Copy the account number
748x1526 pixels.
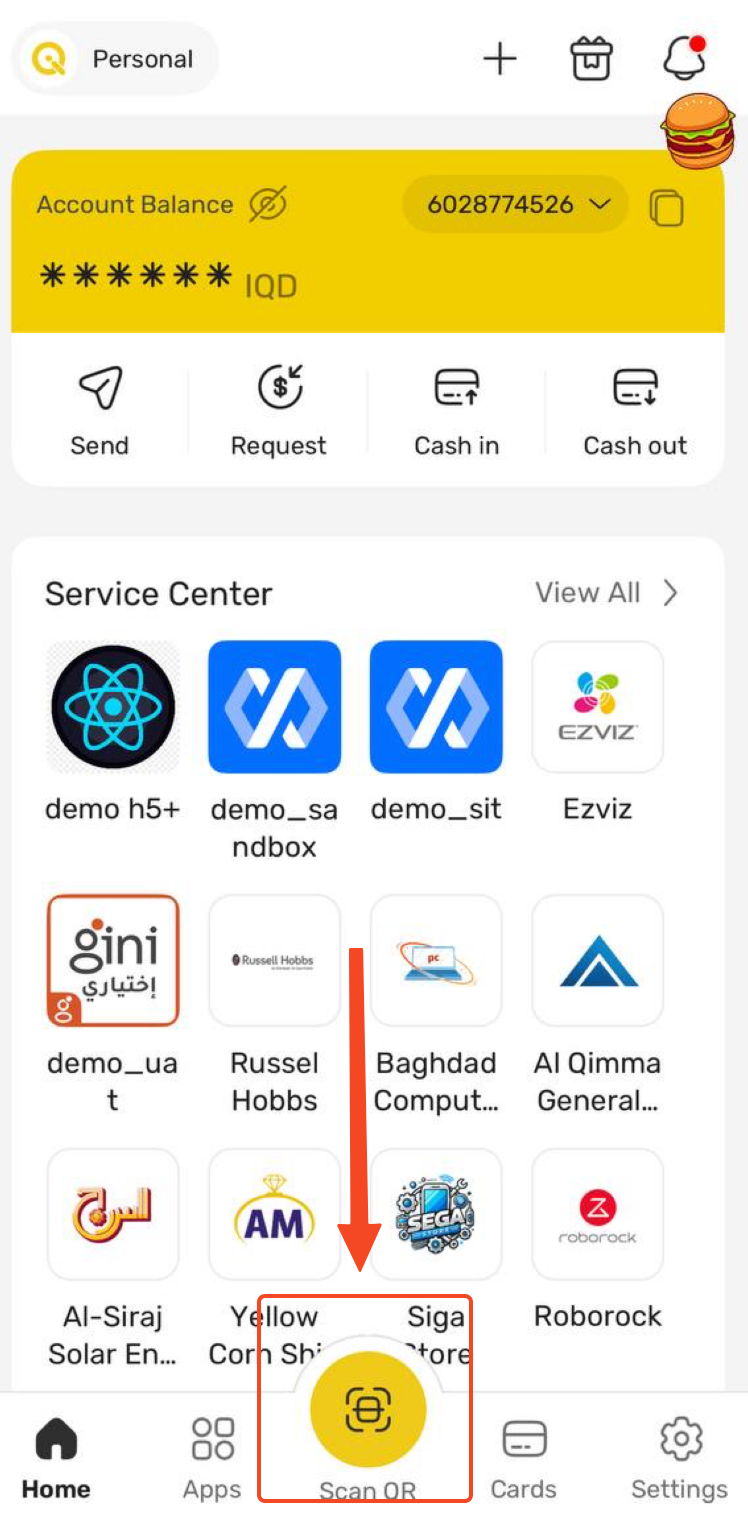(x=667, y=207)
